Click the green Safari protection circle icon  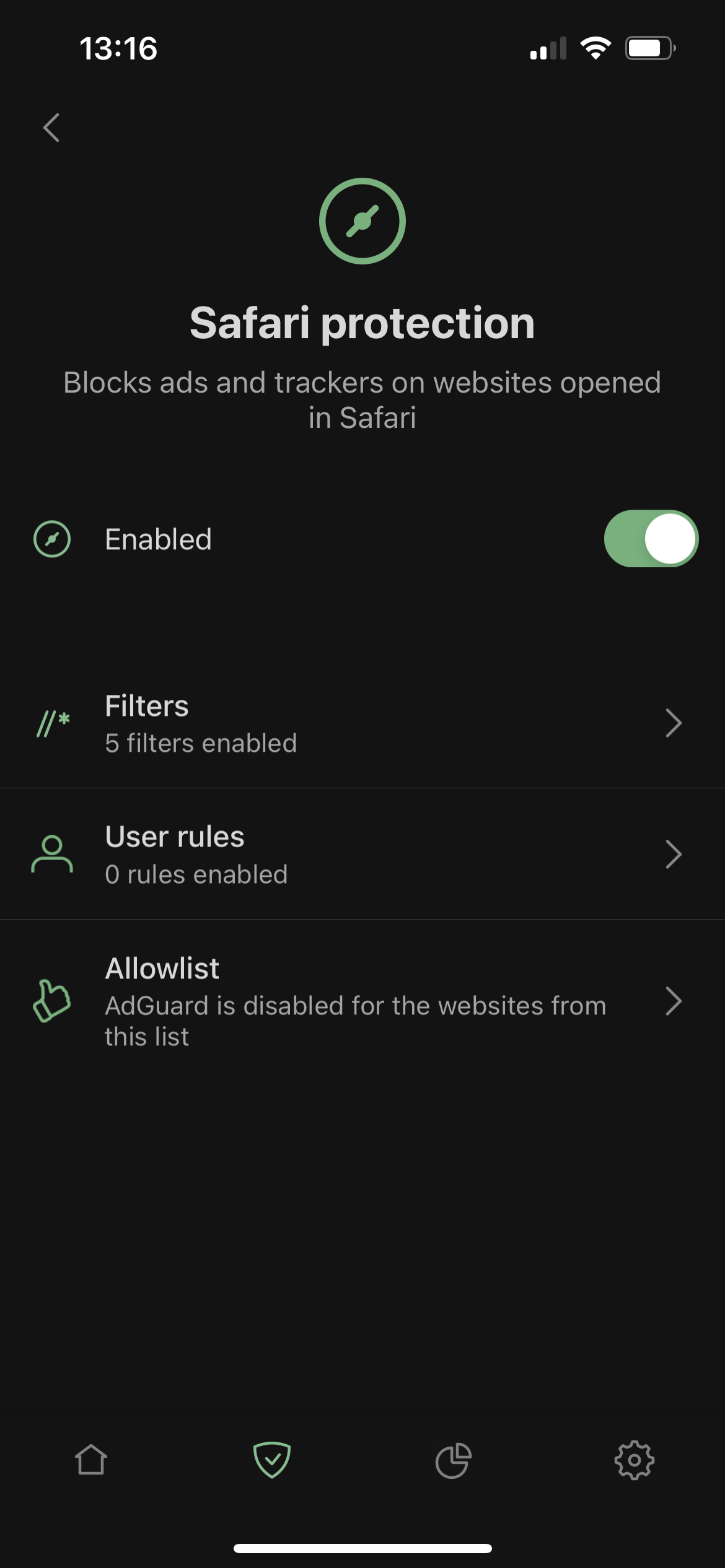[362, 222]
